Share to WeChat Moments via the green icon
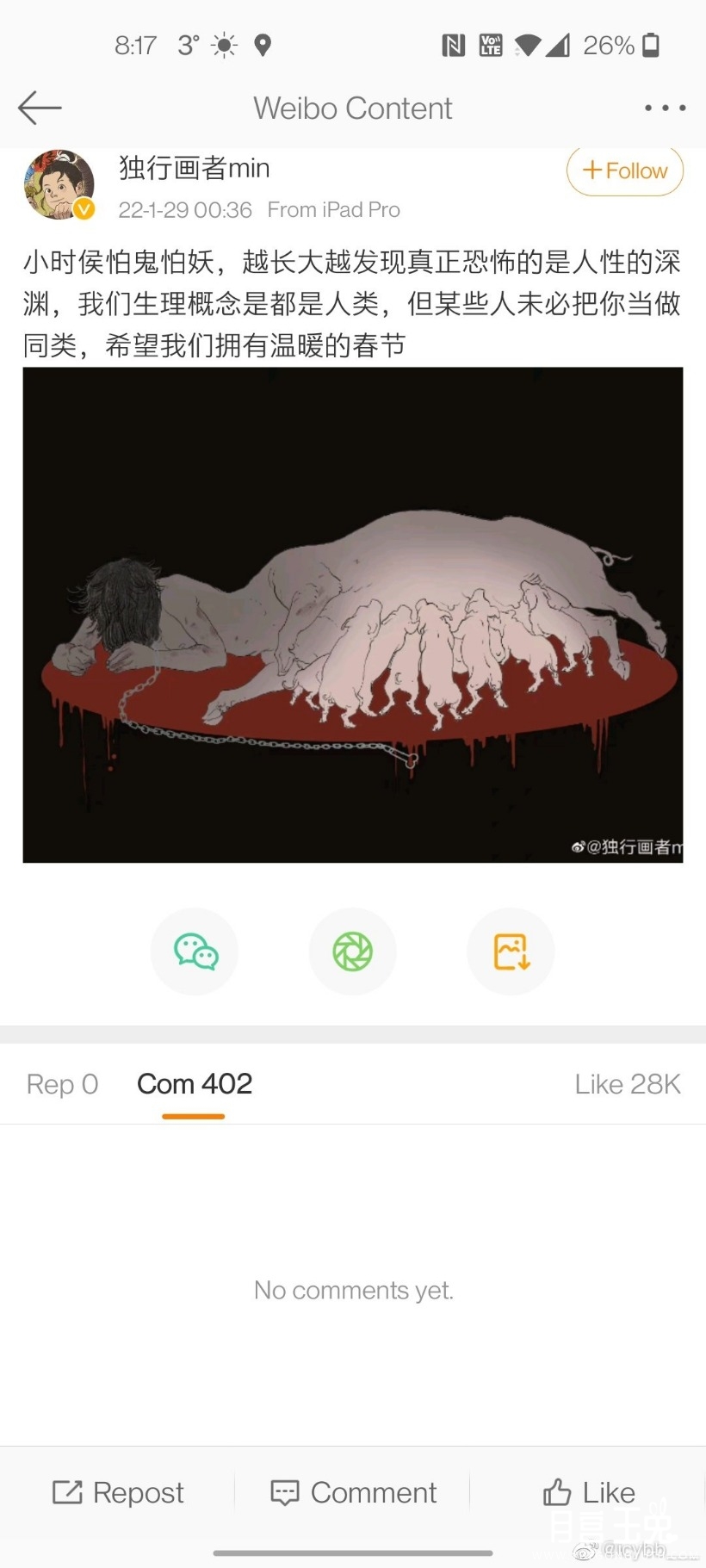 coord(353,951)
